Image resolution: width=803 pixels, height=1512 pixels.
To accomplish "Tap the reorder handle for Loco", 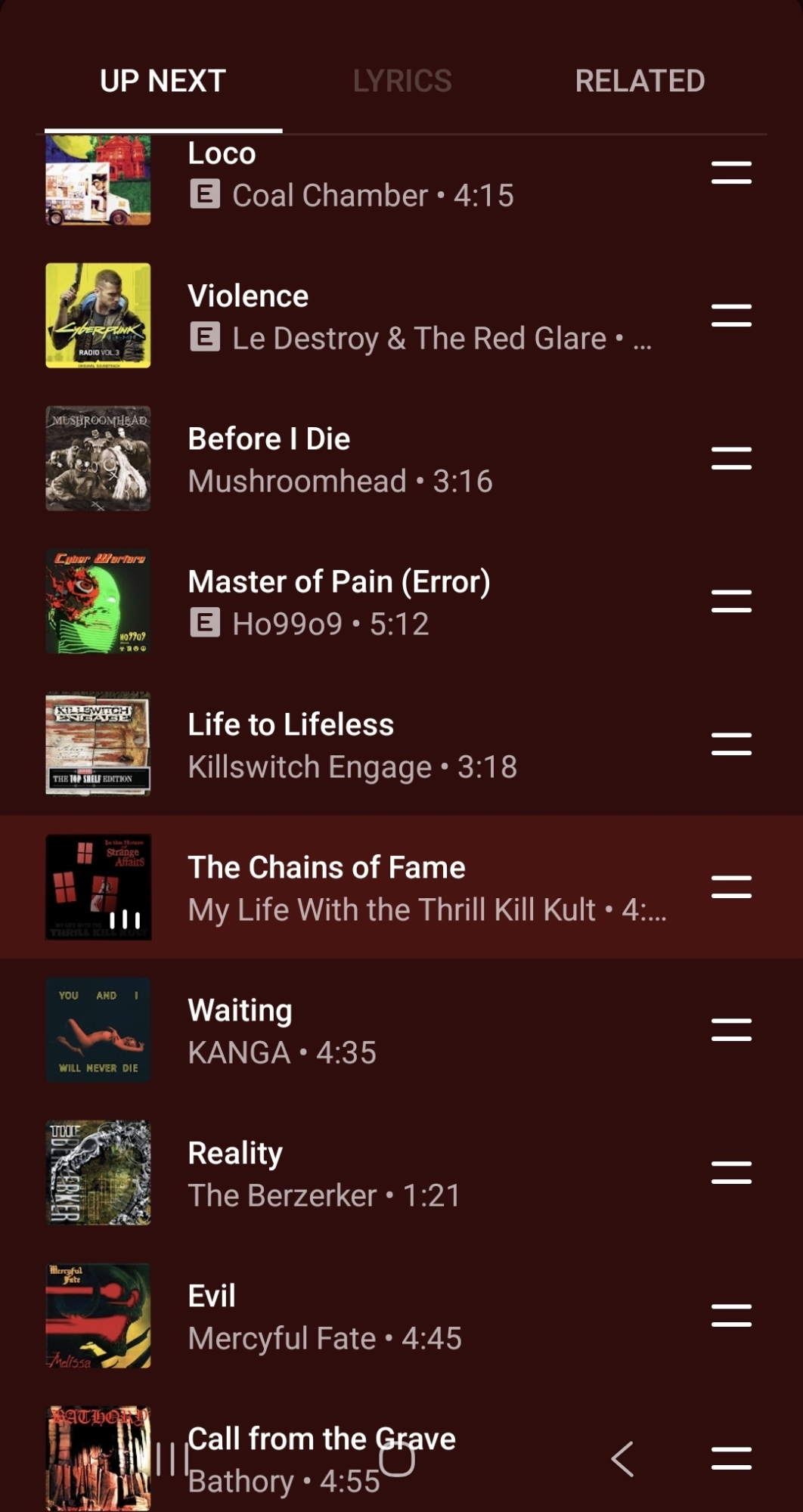I will pyautogui.click(x=731, y=173).
